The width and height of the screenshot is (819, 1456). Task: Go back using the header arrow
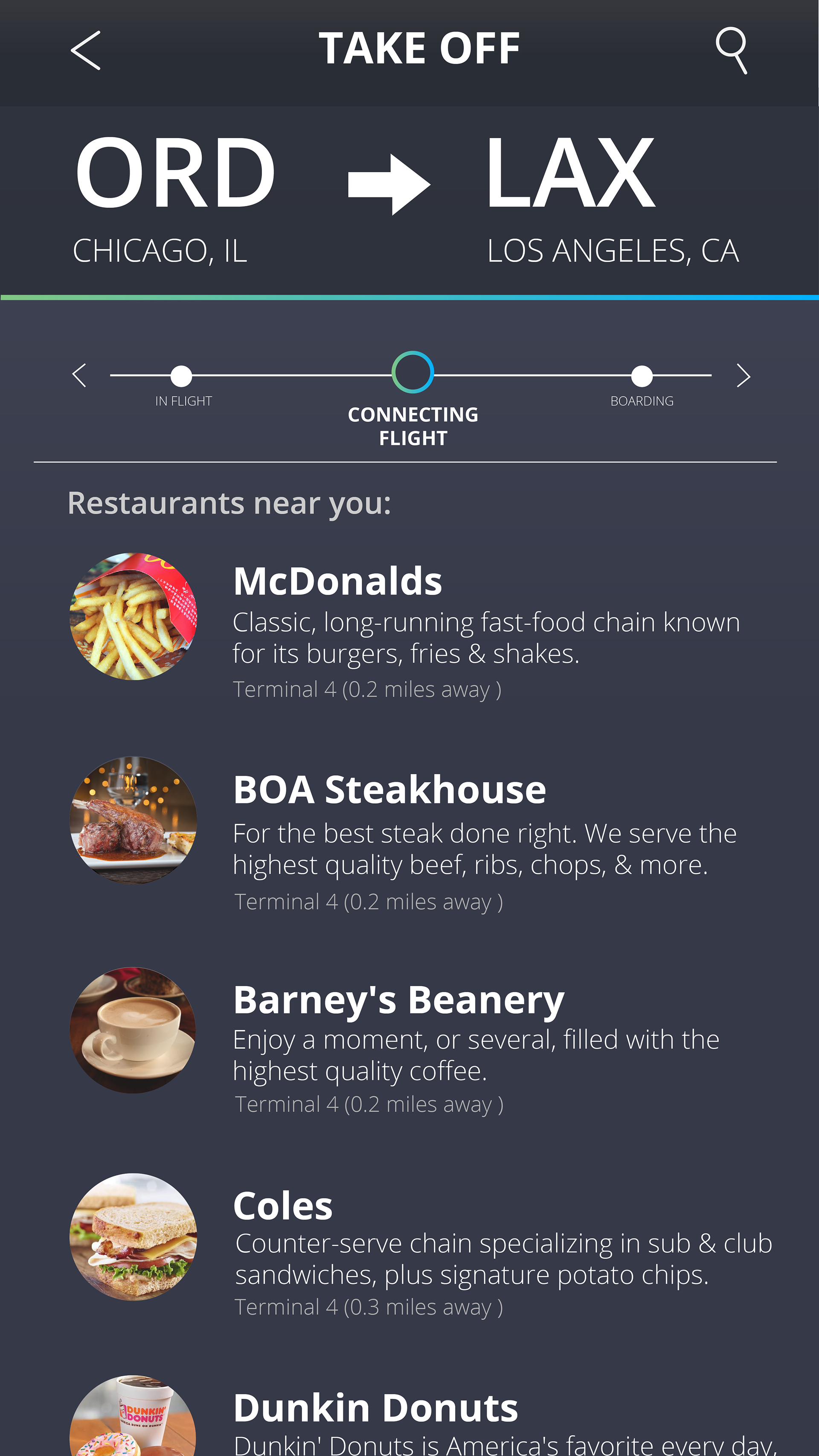pos(85,50)
